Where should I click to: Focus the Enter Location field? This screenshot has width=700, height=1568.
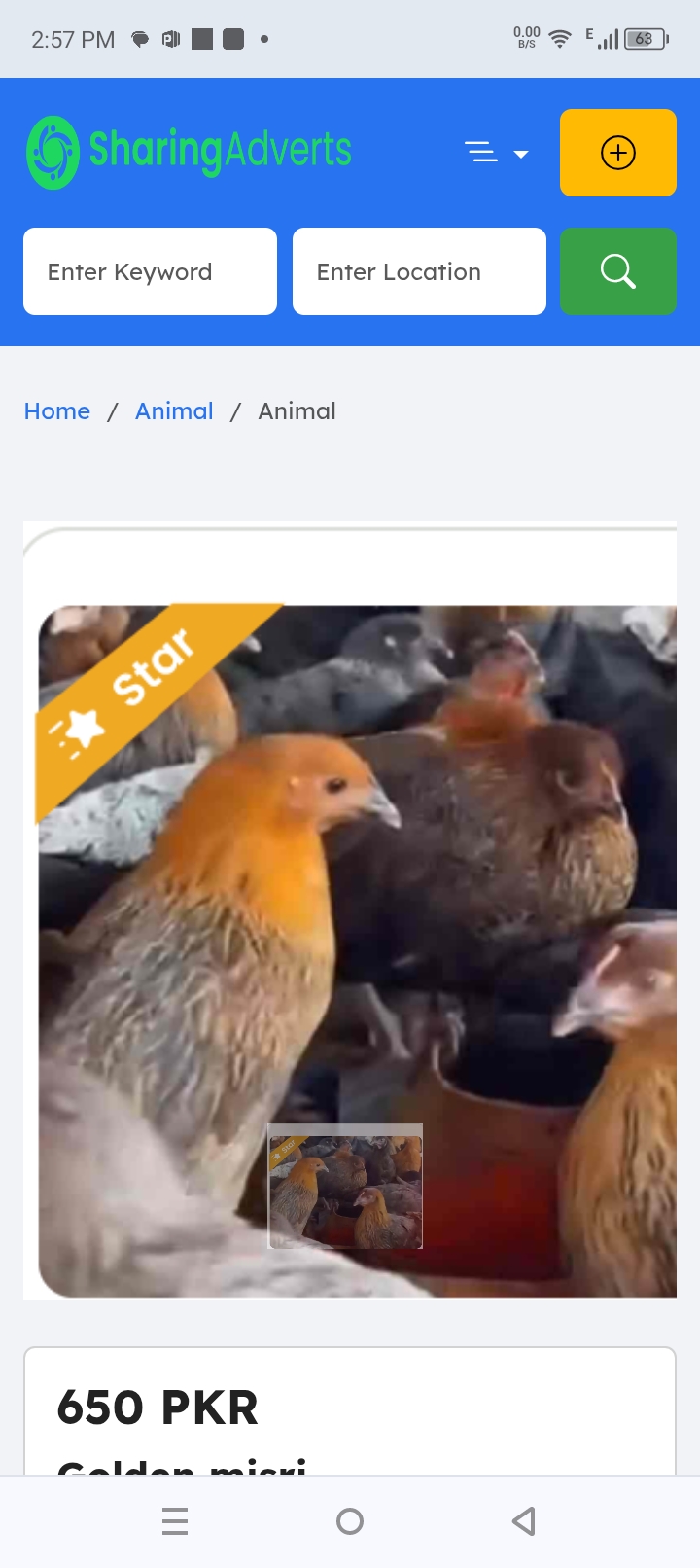coord(419,271)
